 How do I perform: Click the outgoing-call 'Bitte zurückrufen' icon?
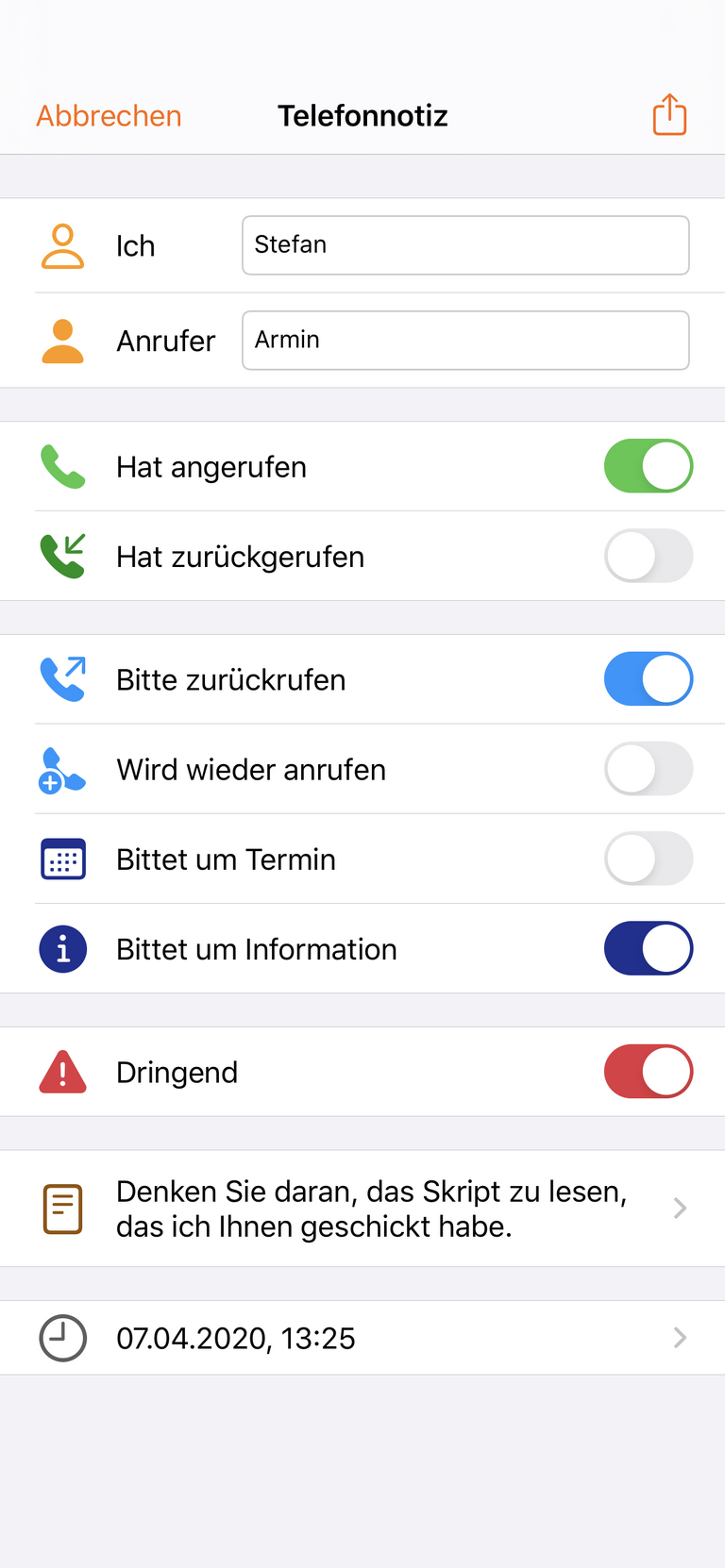click(61, 678)
